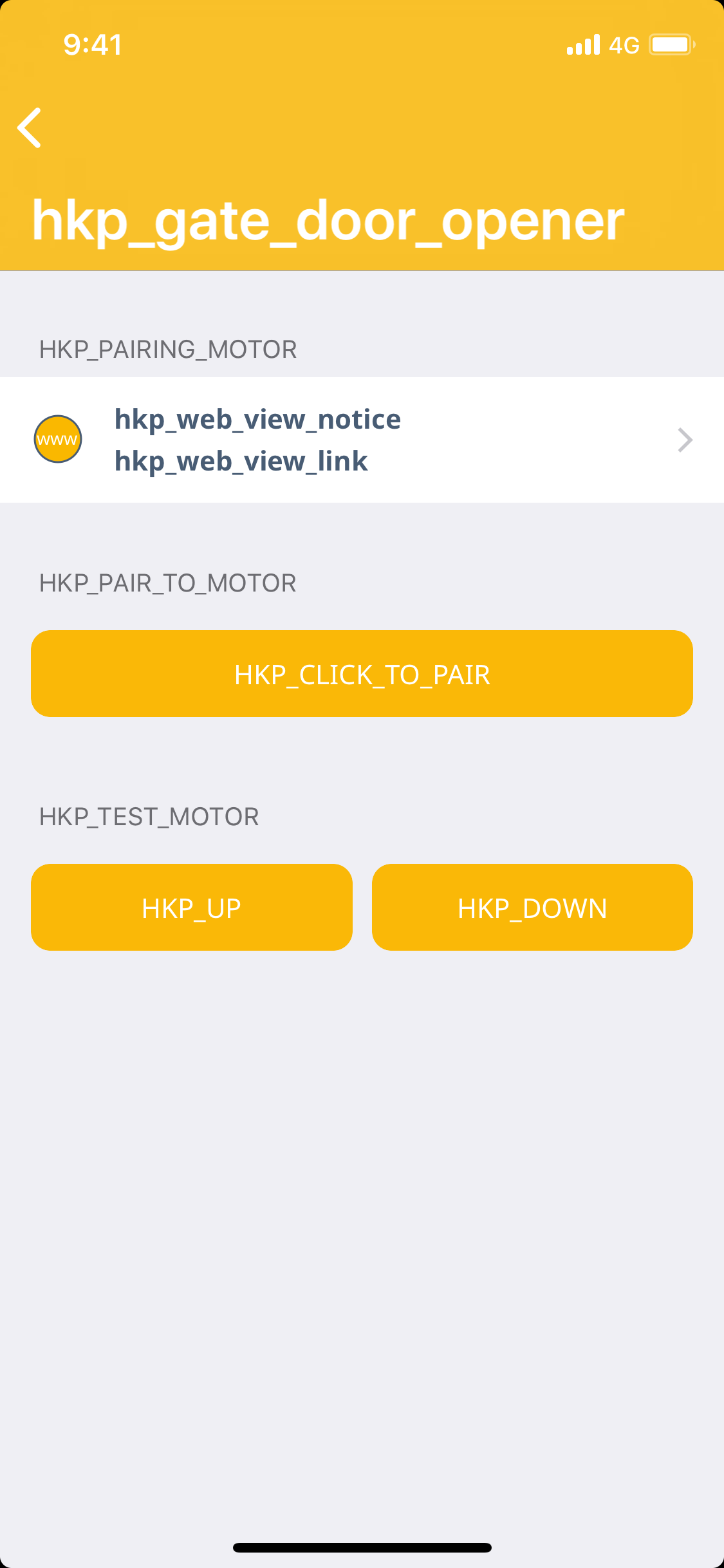This screenshot has height=1568, width=724.
Task: Go back using the top-left arrow
Action: 30,128
